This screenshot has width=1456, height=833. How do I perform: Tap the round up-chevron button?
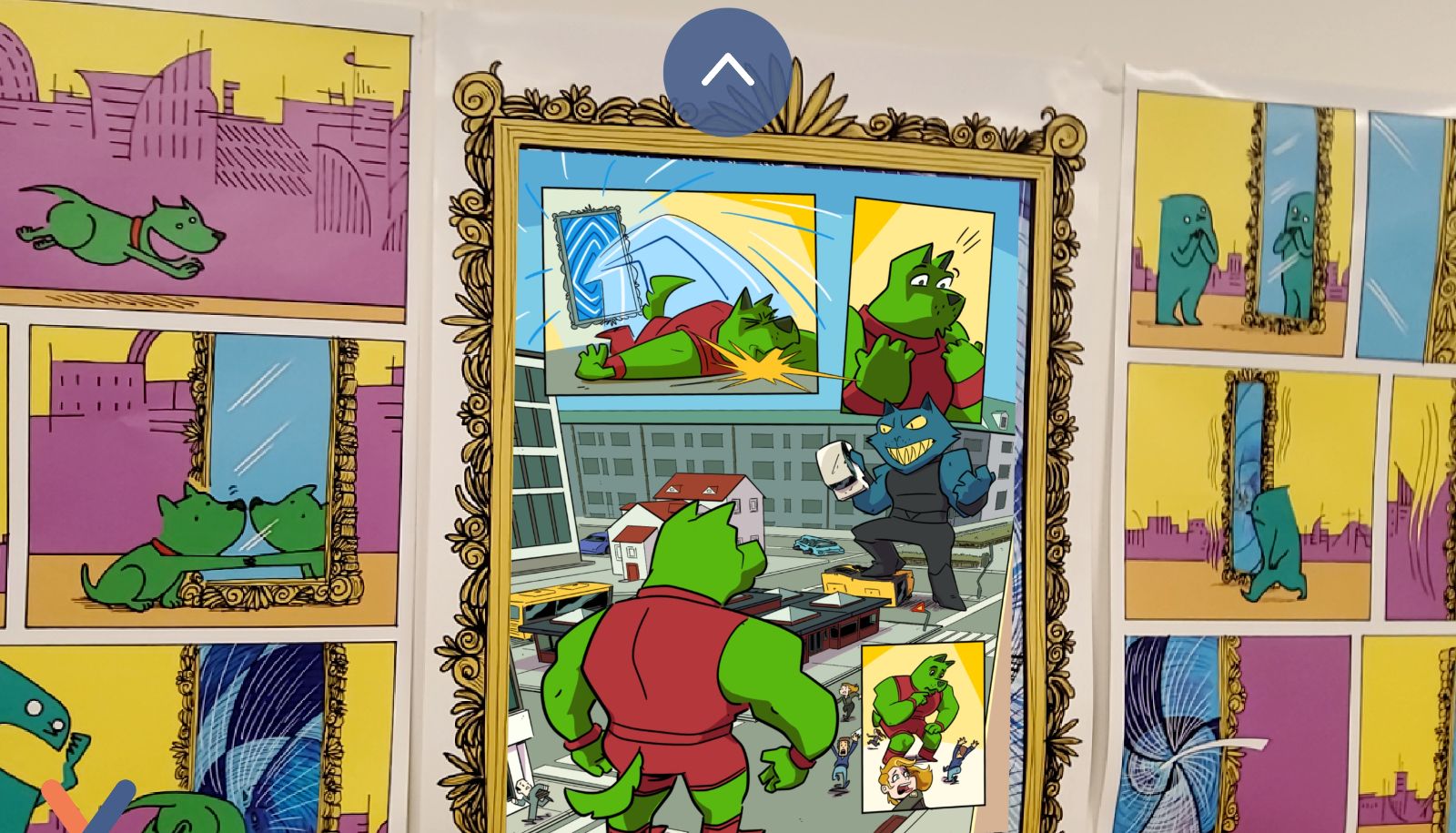click(x=726, y=72)
